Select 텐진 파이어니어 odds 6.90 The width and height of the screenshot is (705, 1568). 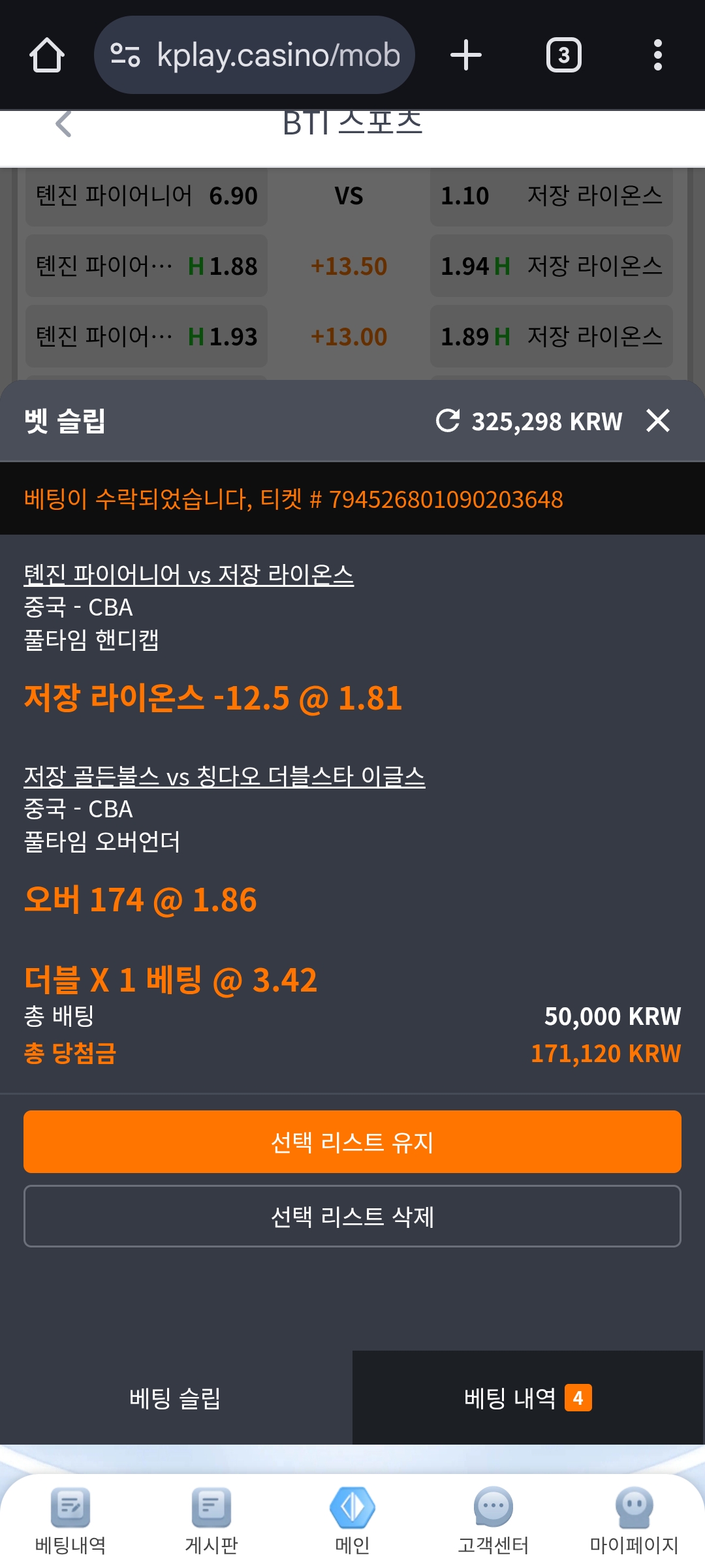point(146,196)
